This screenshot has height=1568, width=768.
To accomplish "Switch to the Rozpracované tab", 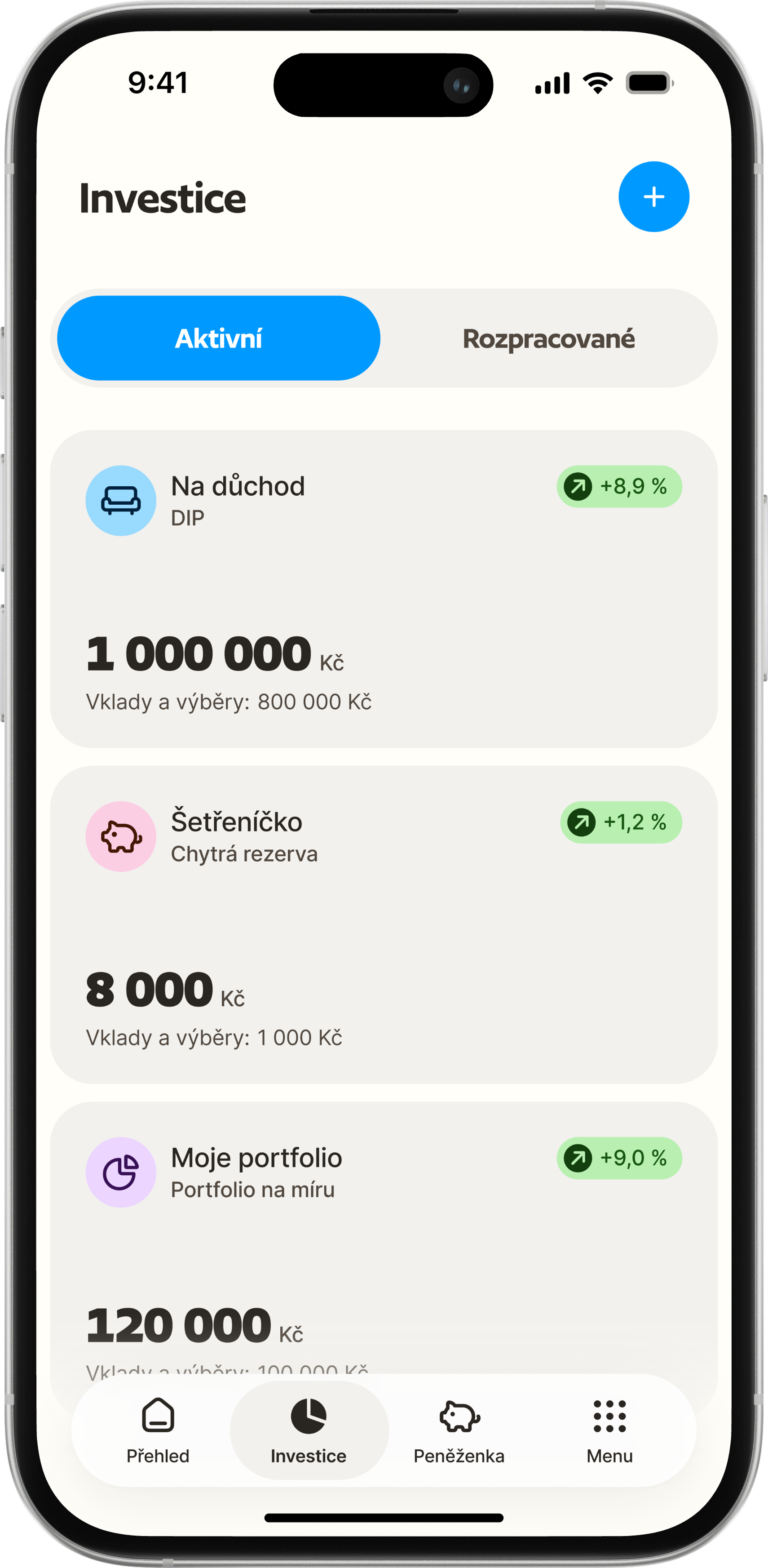I will [548, 338].
